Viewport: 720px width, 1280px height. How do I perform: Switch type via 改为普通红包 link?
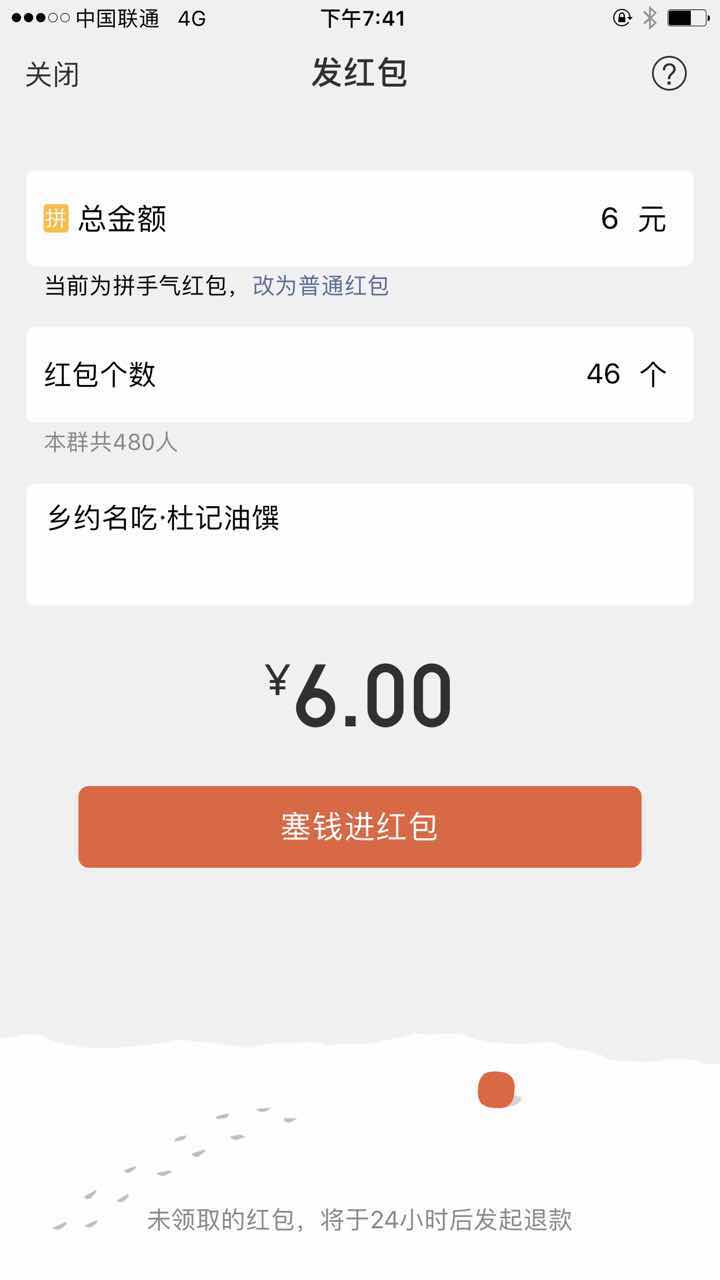(x=320, y=286)
